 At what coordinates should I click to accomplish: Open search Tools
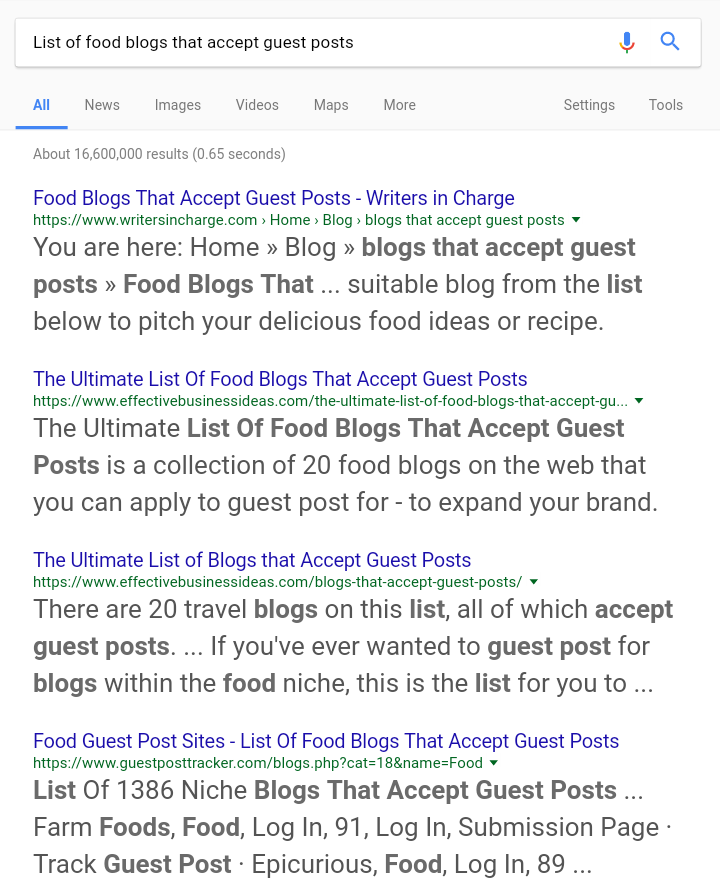[665, 105]
